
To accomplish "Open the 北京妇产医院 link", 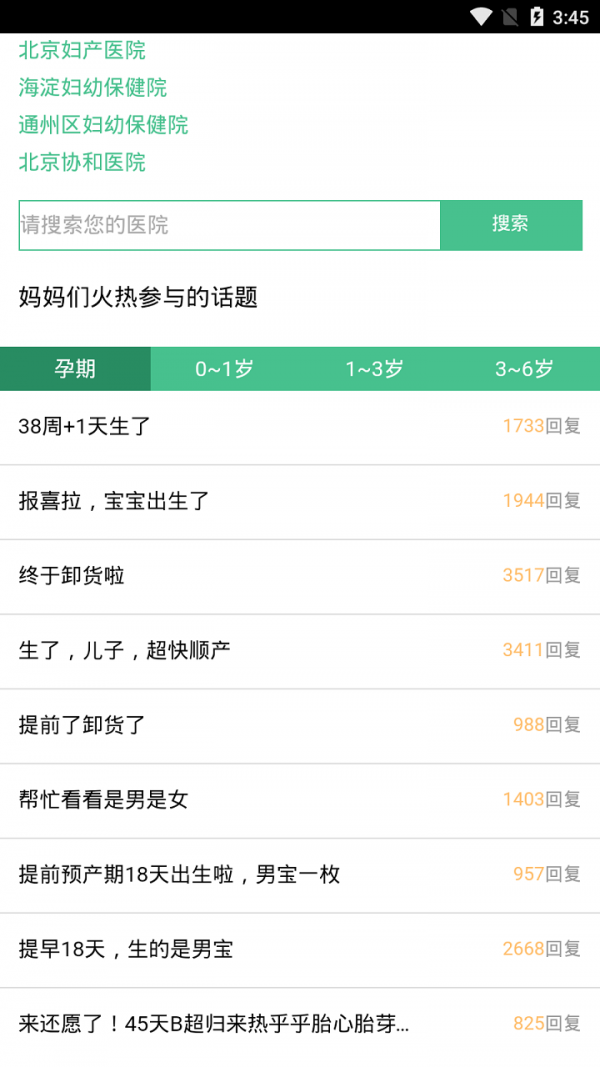I will (x=82, y=50).
